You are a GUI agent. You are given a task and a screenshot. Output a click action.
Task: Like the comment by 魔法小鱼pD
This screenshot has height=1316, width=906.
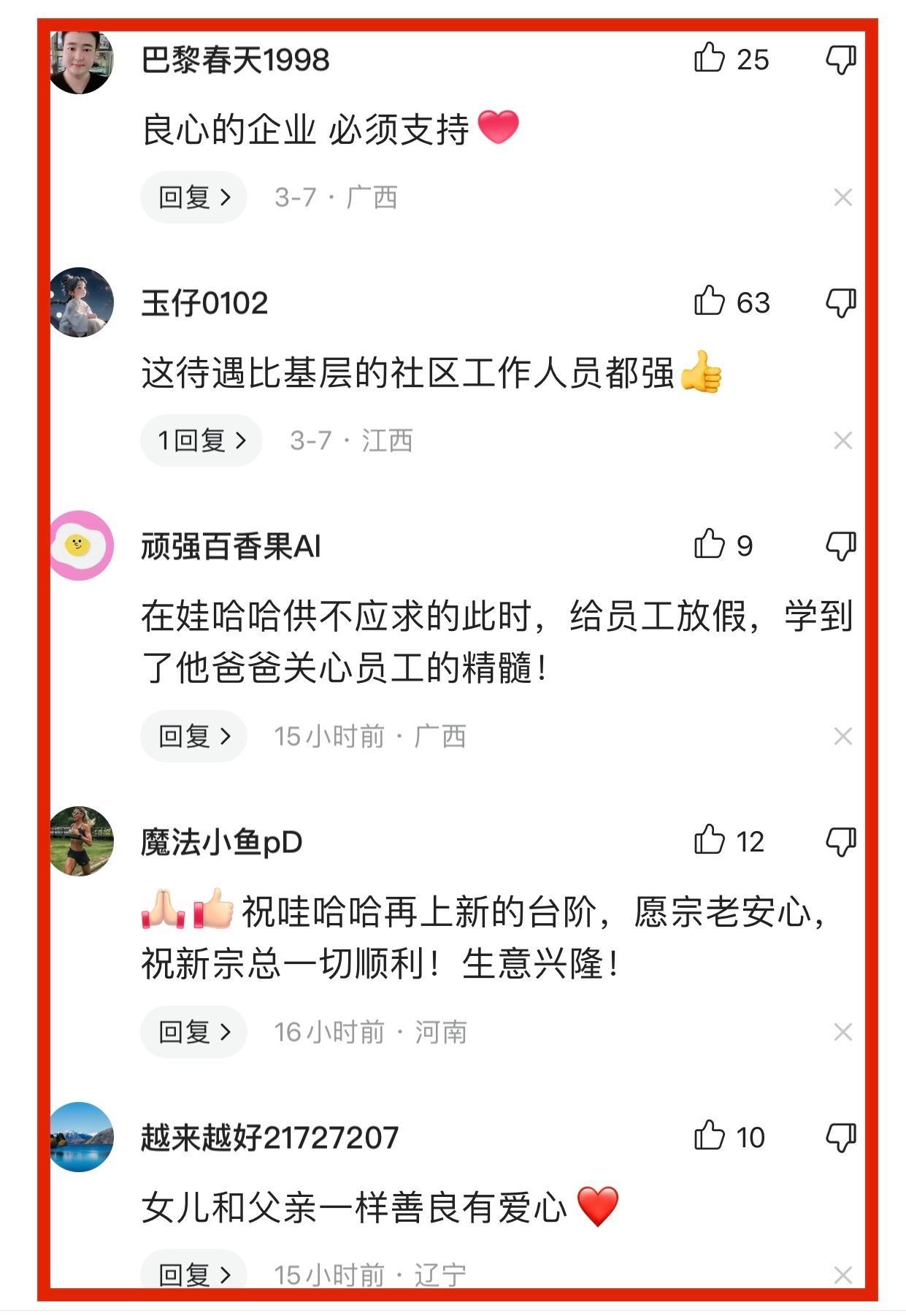tap(709, 841)
